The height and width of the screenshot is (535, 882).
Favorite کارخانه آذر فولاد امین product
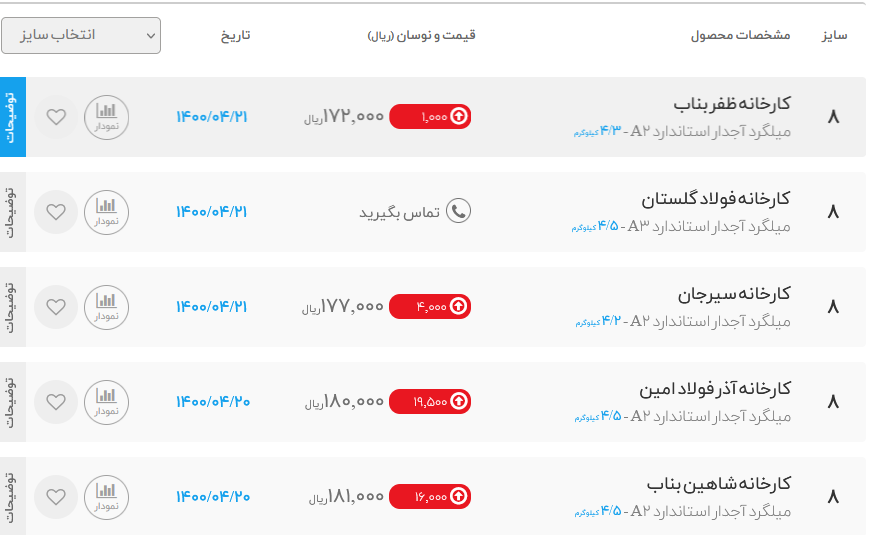[x=56, y=402]
